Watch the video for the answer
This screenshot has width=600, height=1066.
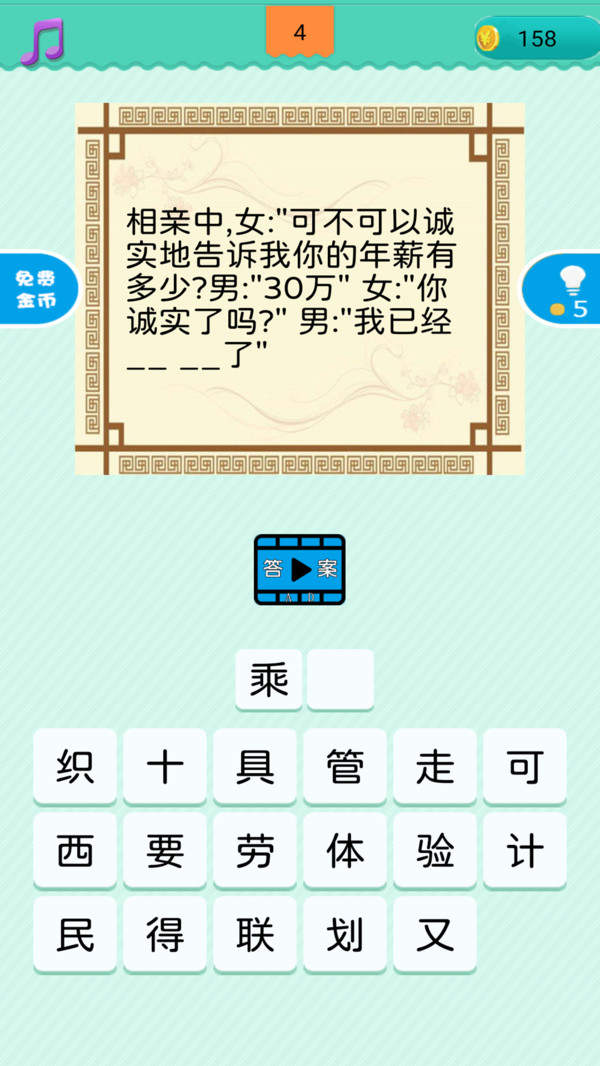click(299, 569)
